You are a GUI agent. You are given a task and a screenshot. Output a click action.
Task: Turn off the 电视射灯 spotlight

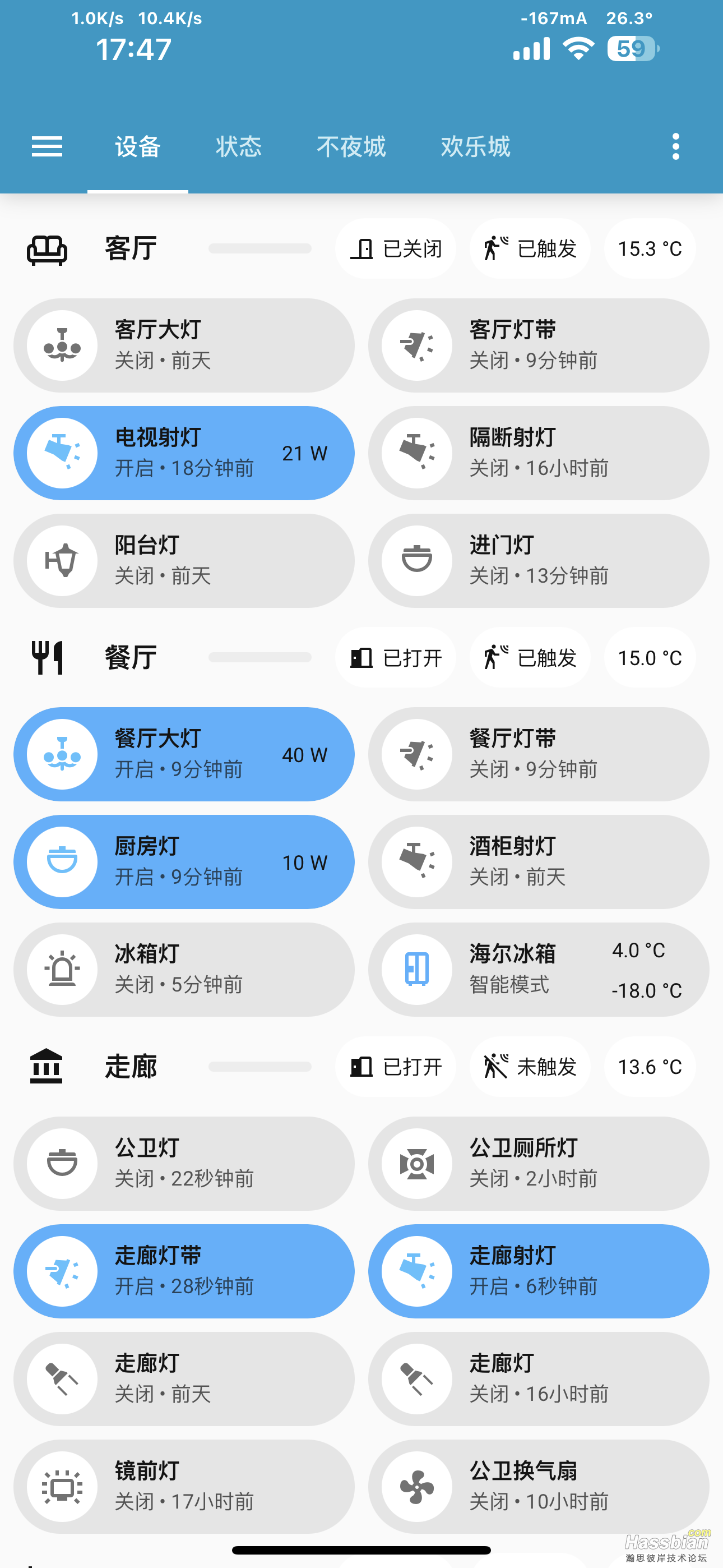62,454
